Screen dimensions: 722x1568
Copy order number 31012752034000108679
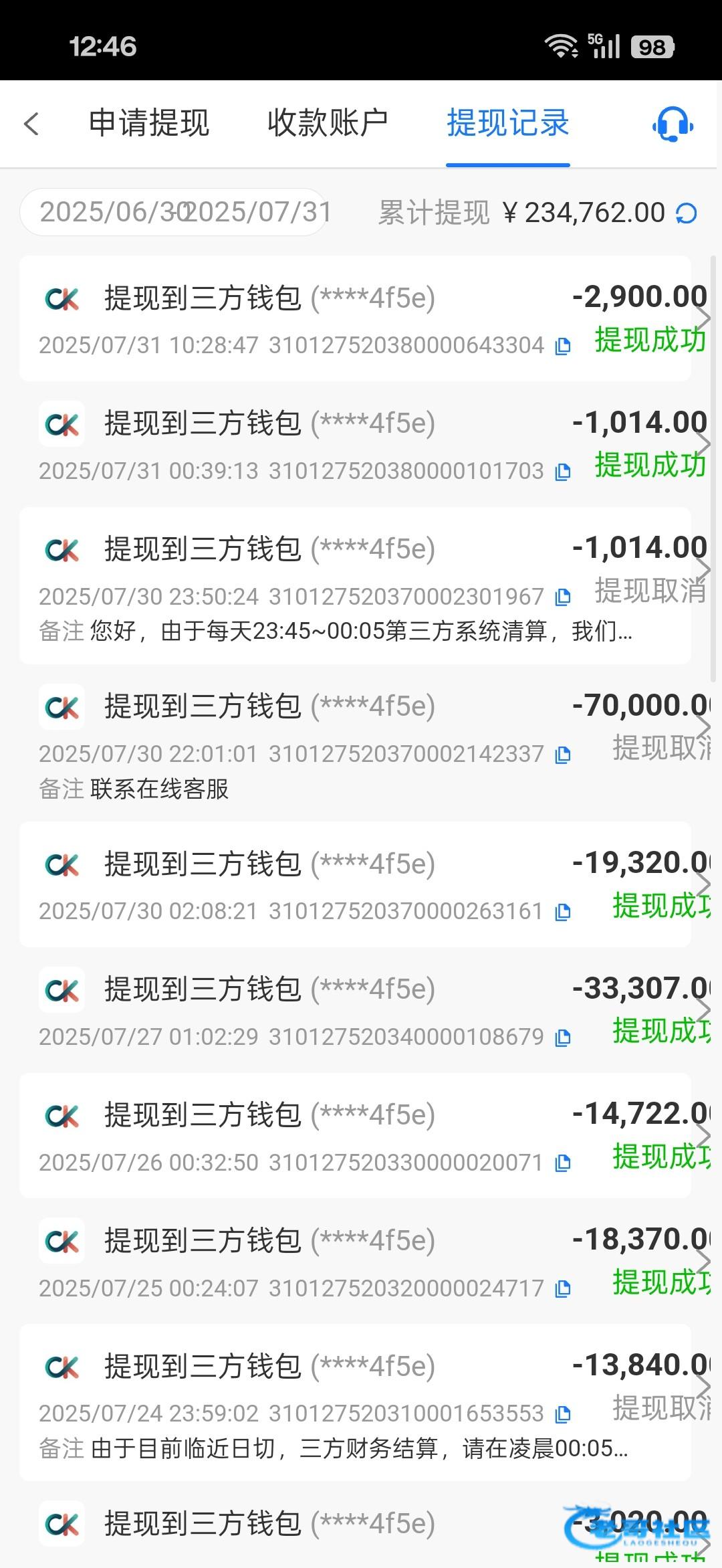[563, 1038]
